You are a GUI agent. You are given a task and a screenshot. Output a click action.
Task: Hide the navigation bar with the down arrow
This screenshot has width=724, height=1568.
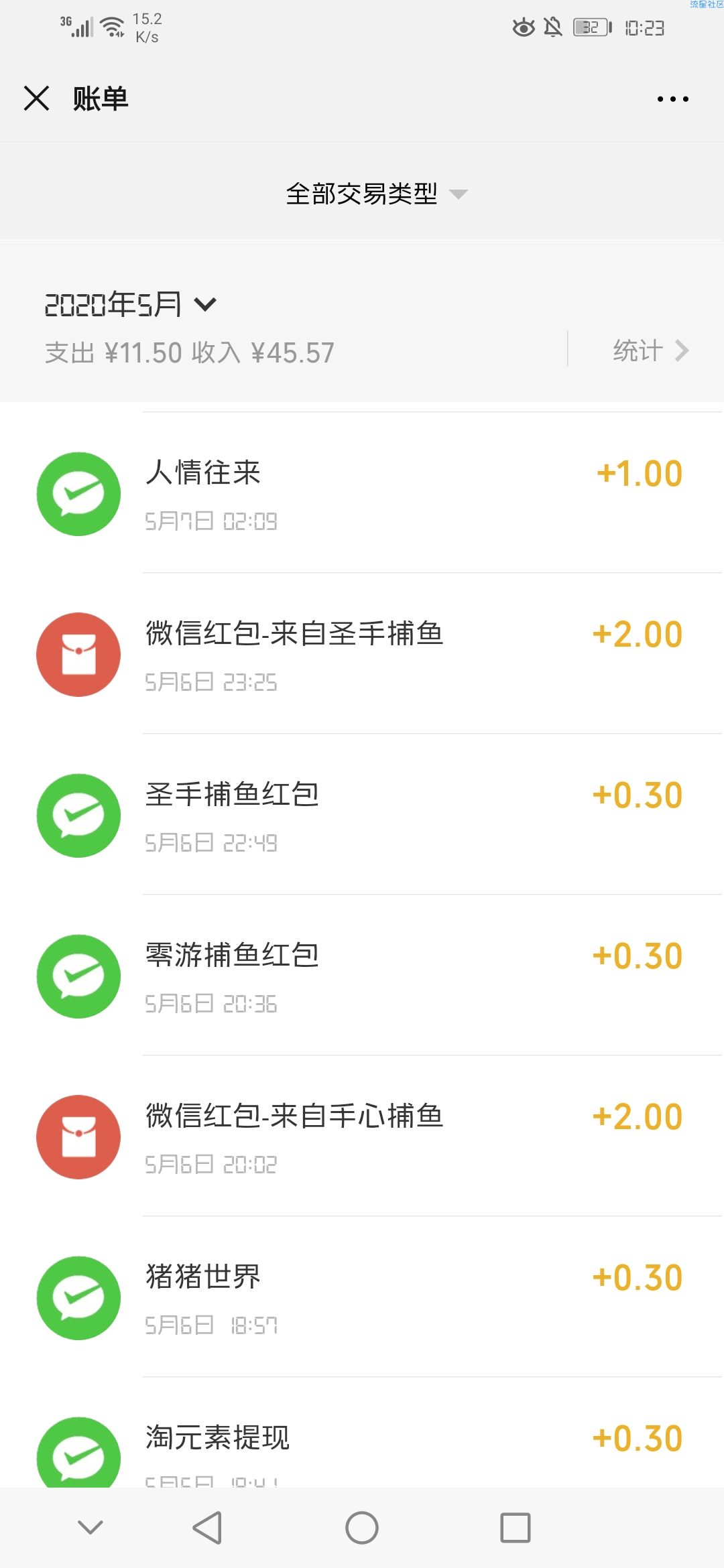[x=90, y=1528]
